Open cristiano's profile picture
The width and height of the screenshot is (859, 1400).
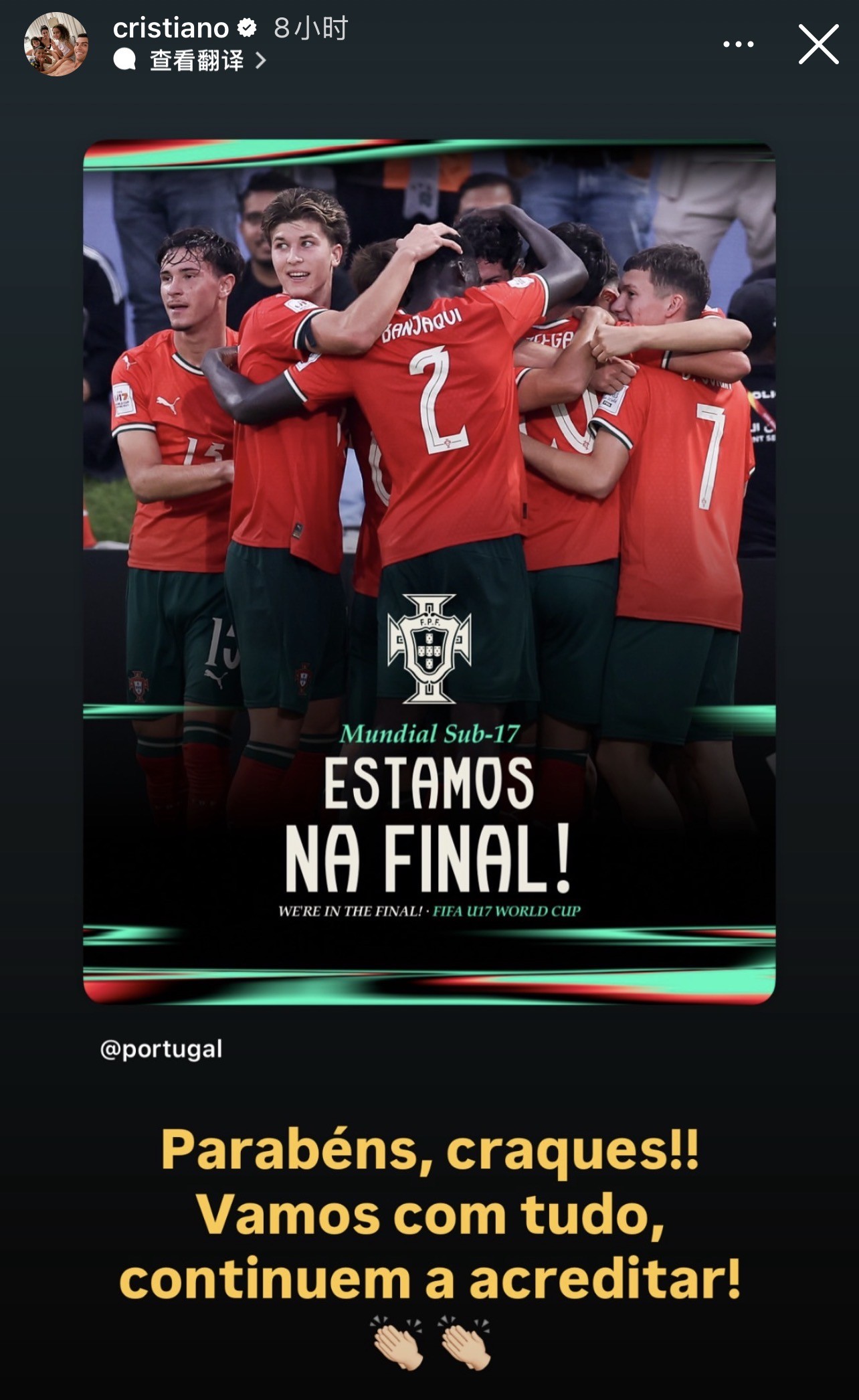pos(56,44)
